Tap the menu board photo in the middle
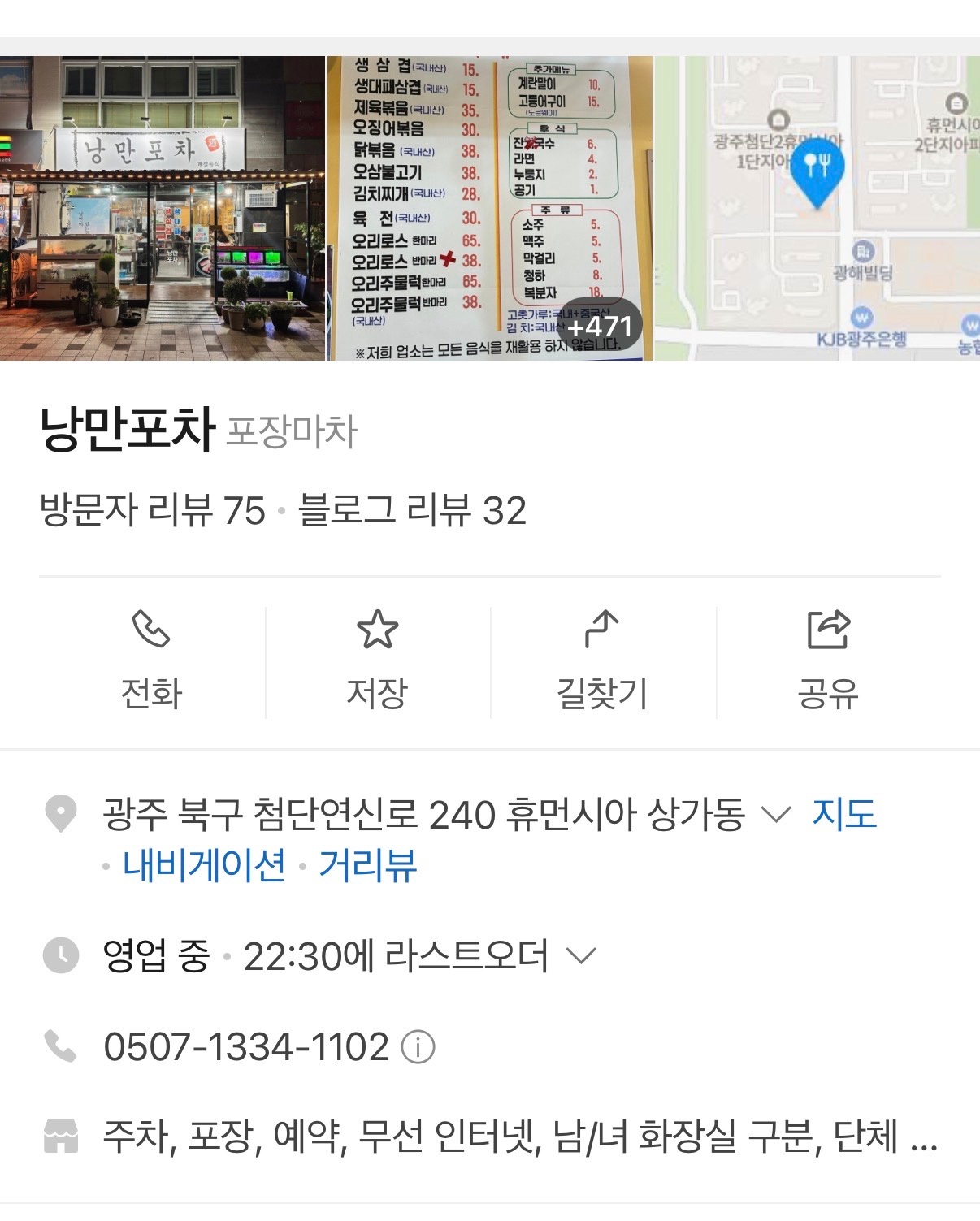This screenshot has height=1221, width=980. 488,207
